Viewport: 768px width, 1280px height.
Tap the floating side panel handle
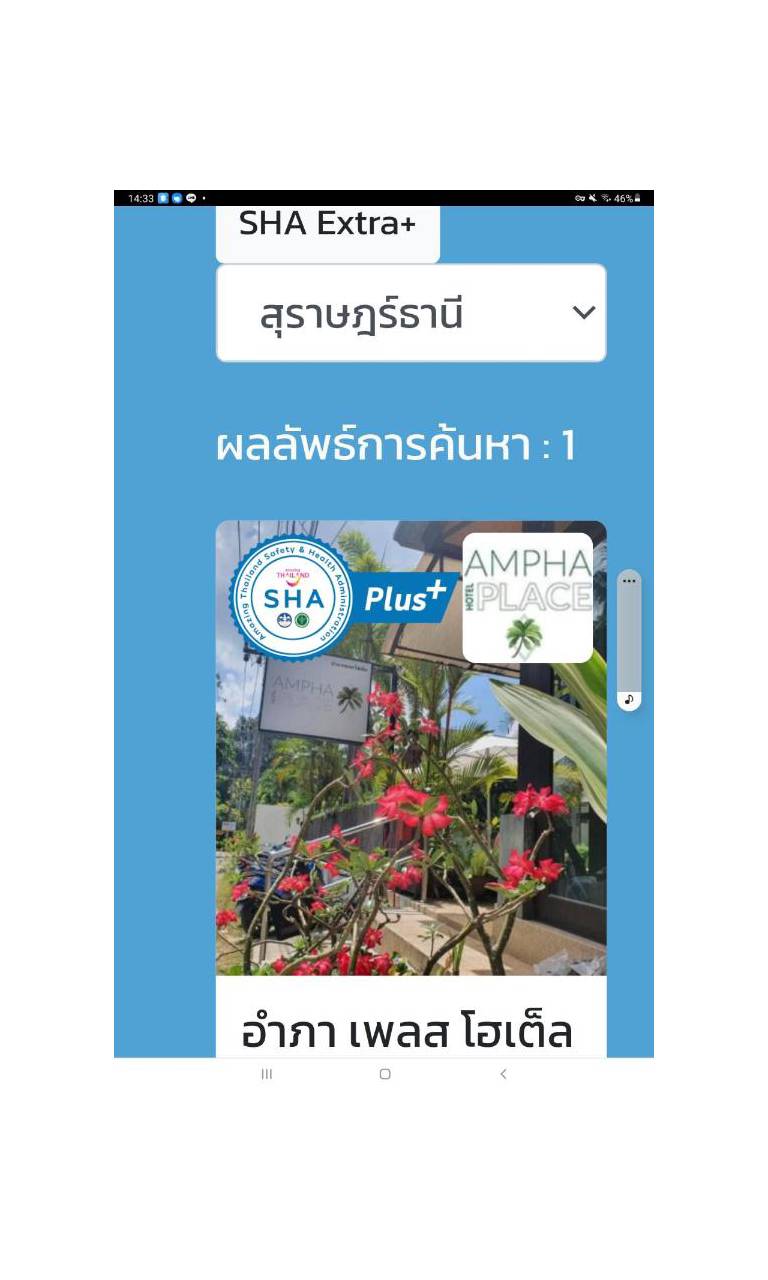pos(629,640)
